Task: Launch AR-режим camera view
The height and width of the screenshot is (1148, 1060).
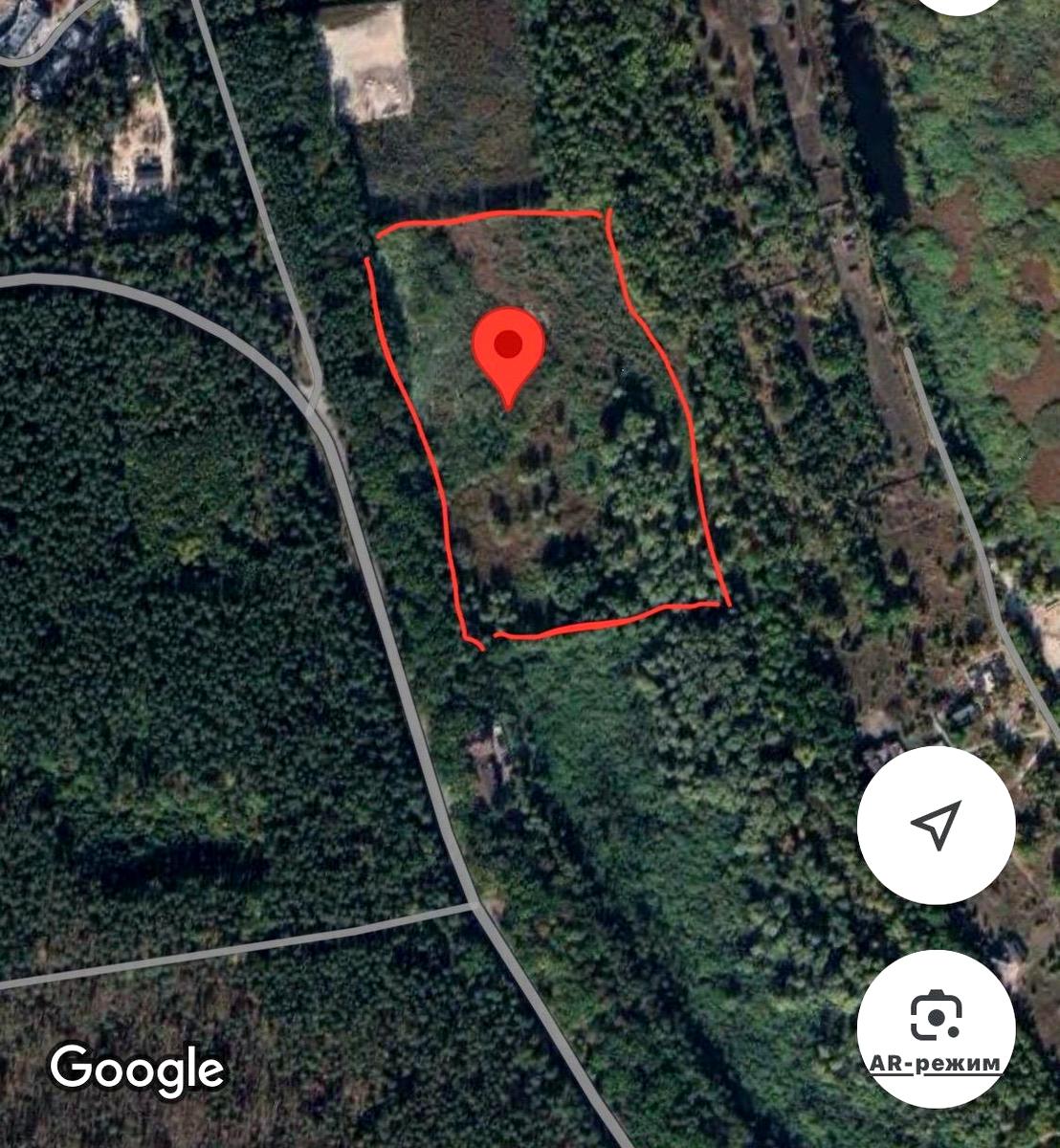Action: (935, 1028)
